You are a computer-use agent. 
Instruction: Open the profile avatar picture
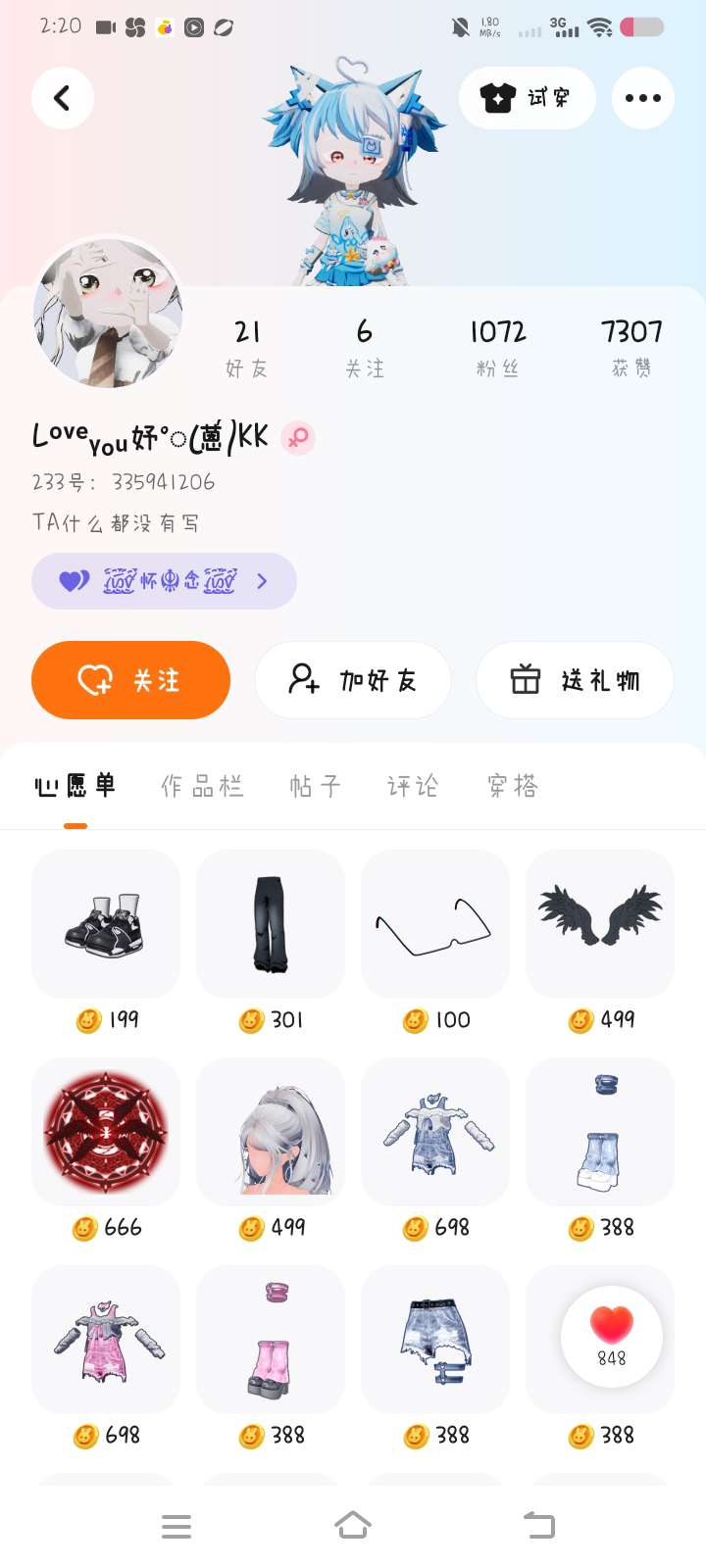pos(108,314)
